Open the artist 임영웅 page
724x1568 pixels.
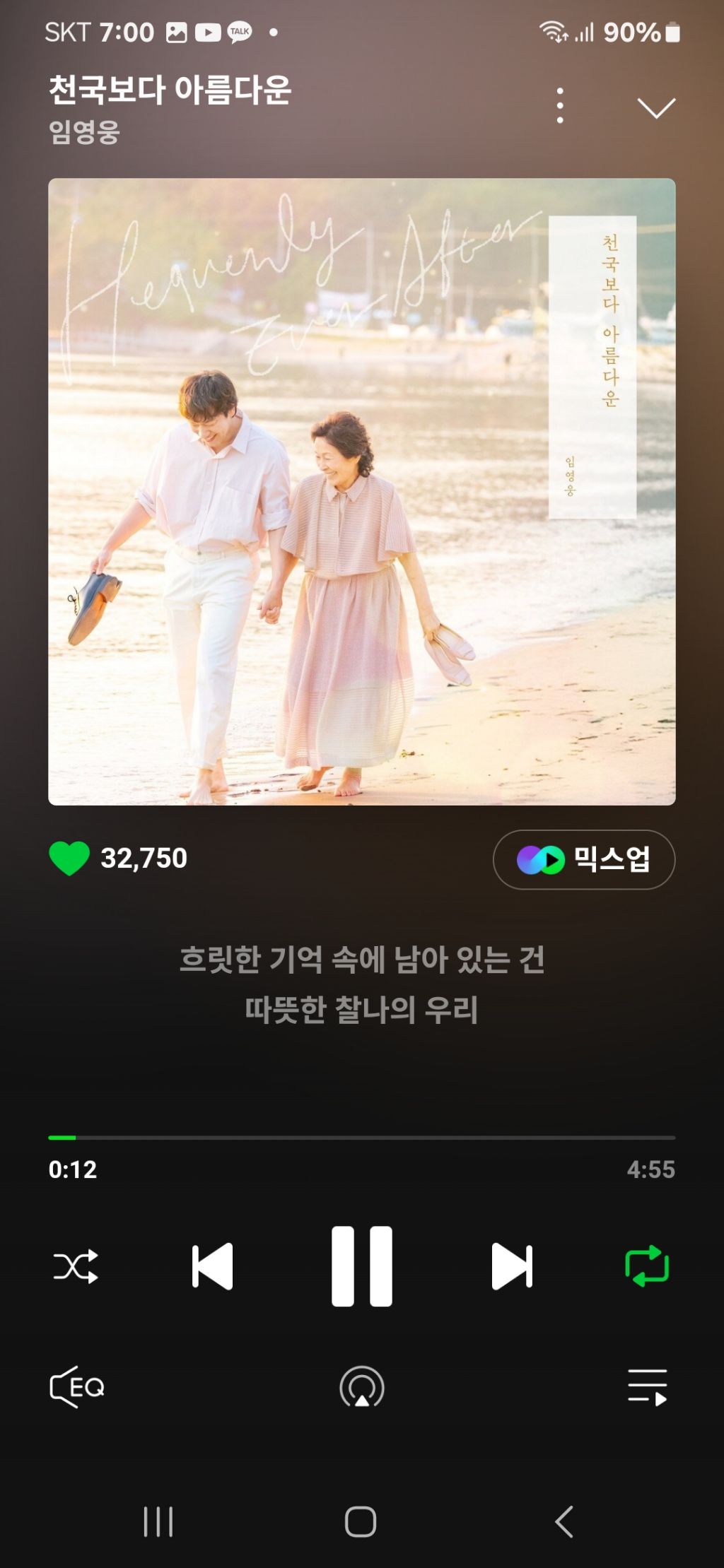coord(84,132)
